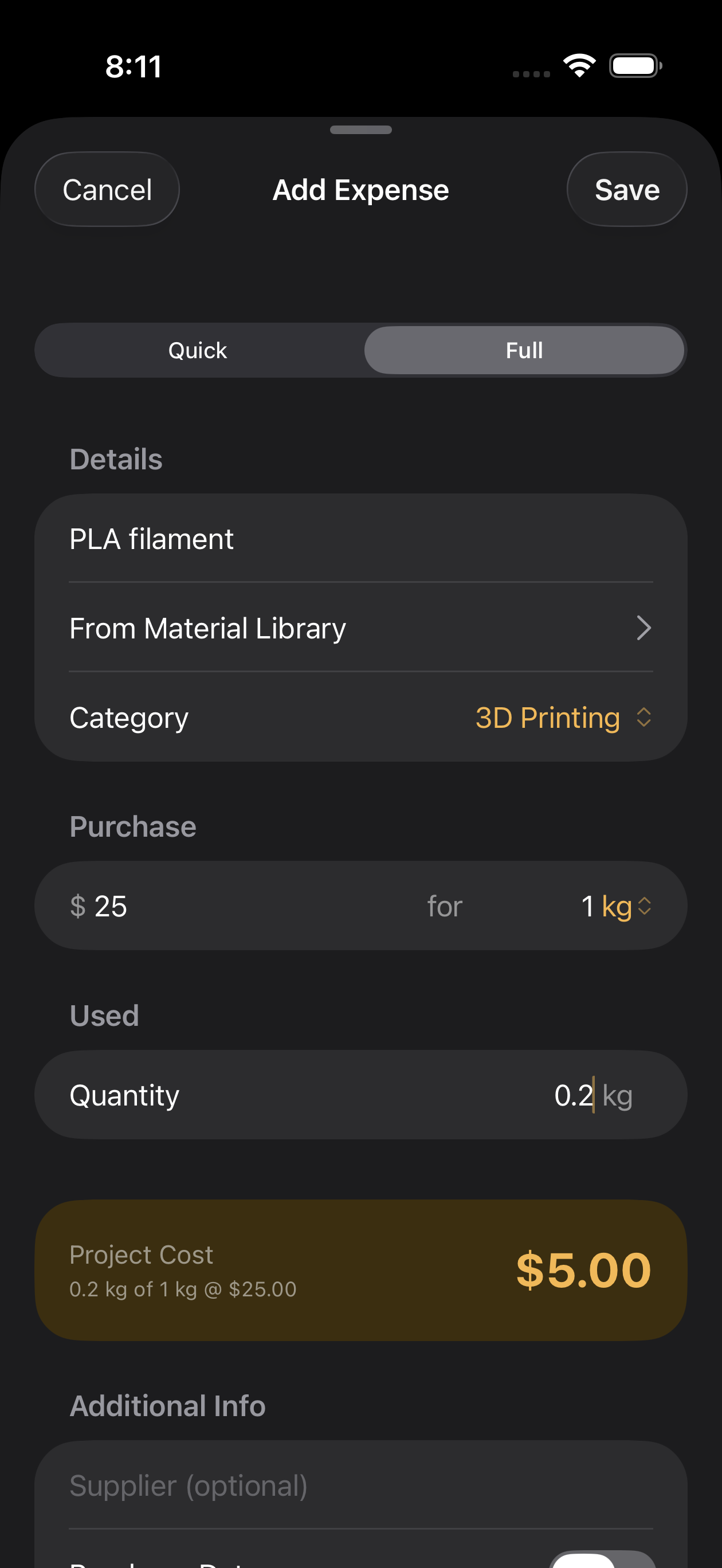Tap the chevron beside From Material Library

tap(644, 628)
